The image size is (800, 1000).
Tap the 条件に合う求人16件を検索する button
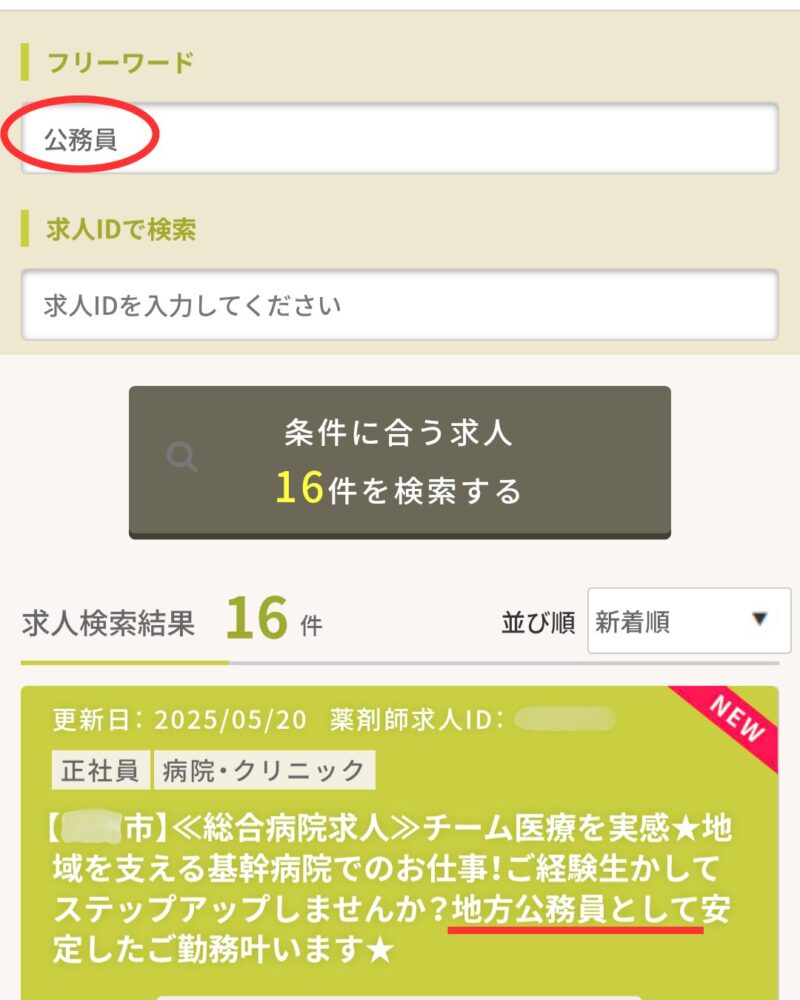(x=400, y=462)
